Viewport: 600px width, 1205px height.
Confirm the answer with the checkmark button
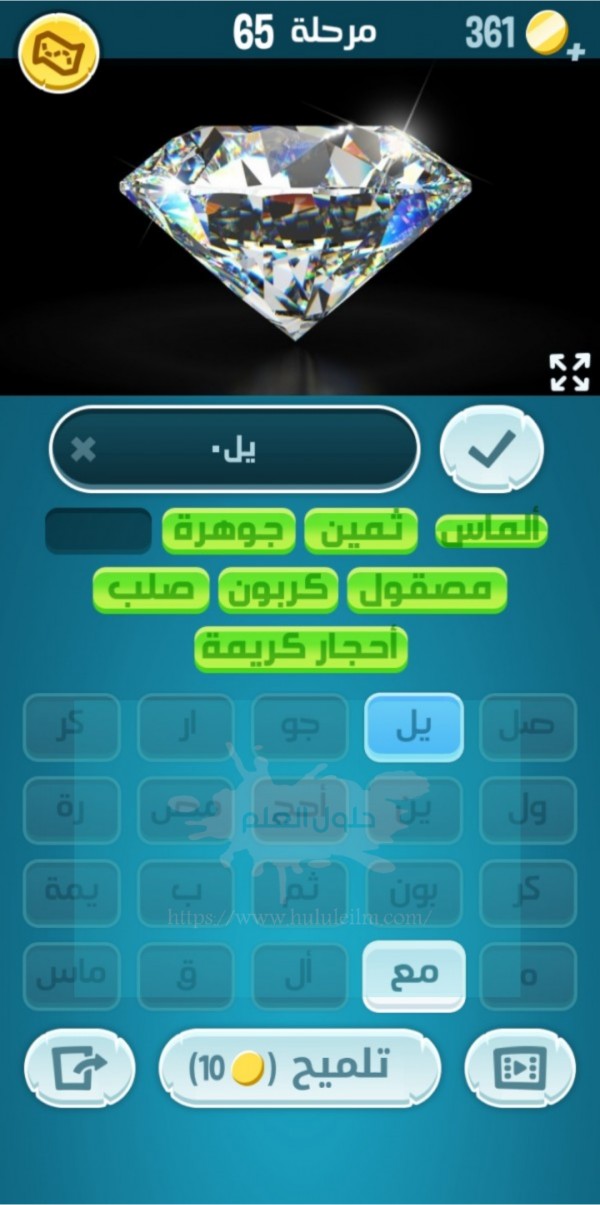[x=492, y=449]
